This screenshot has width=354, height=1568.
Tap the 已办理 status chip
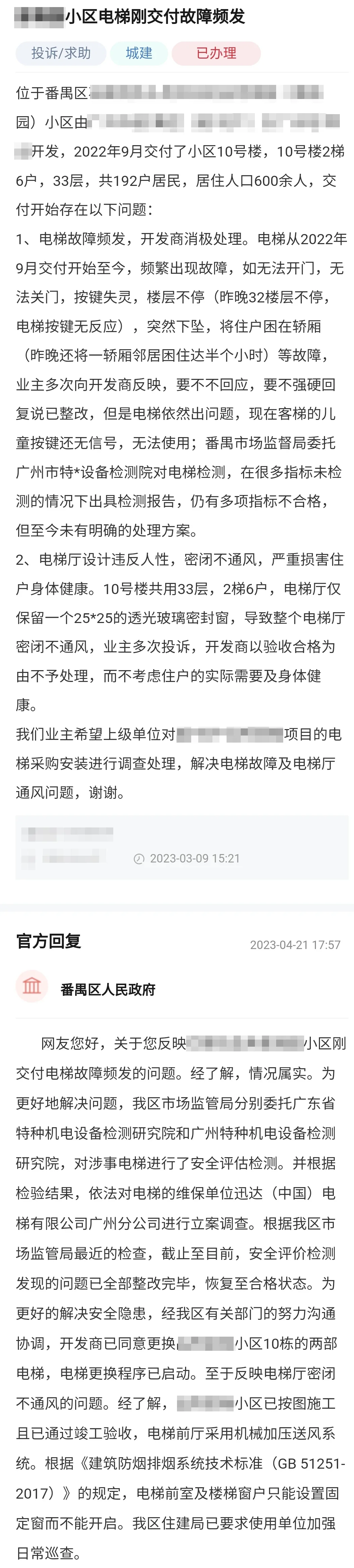point(216,54)
